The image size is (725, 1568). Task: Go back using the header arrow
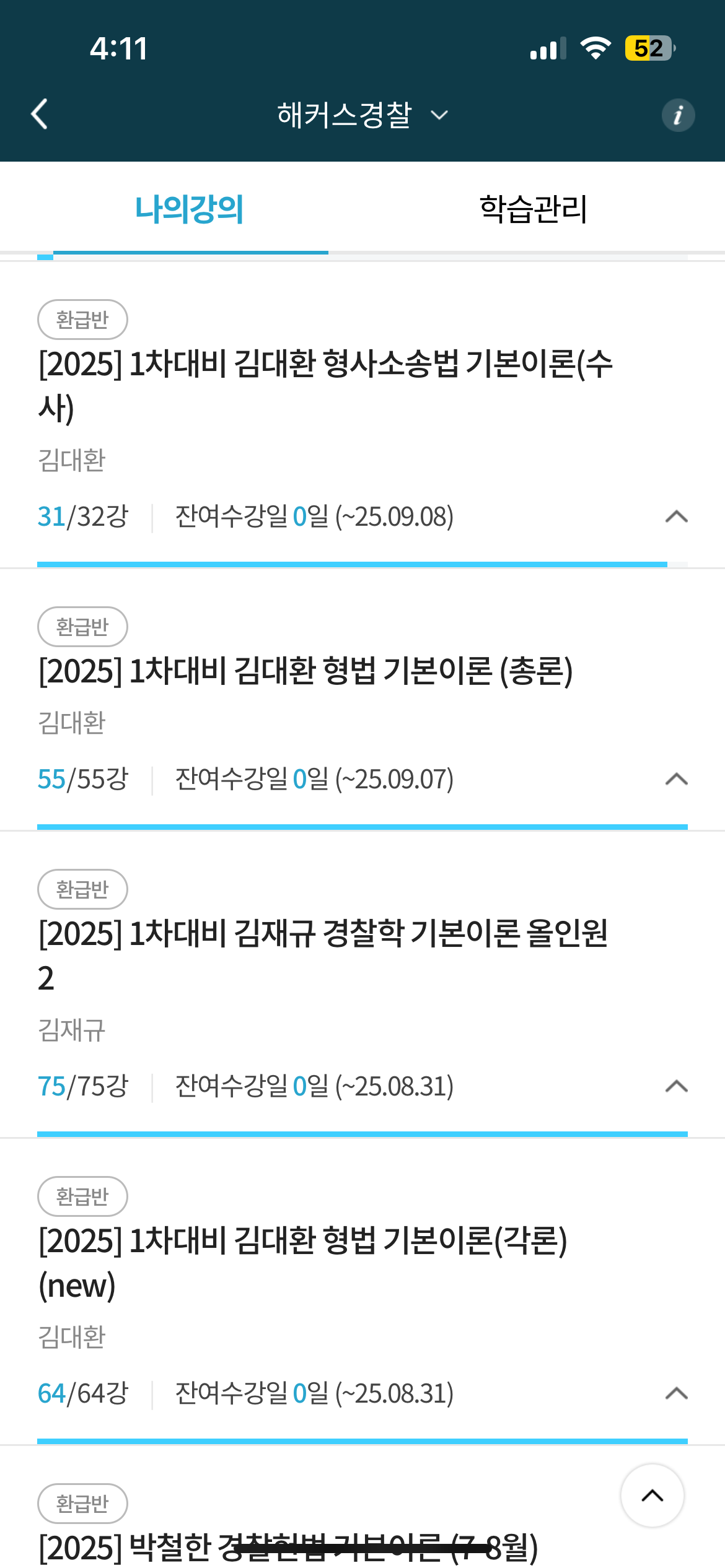(x=40, y=115)
